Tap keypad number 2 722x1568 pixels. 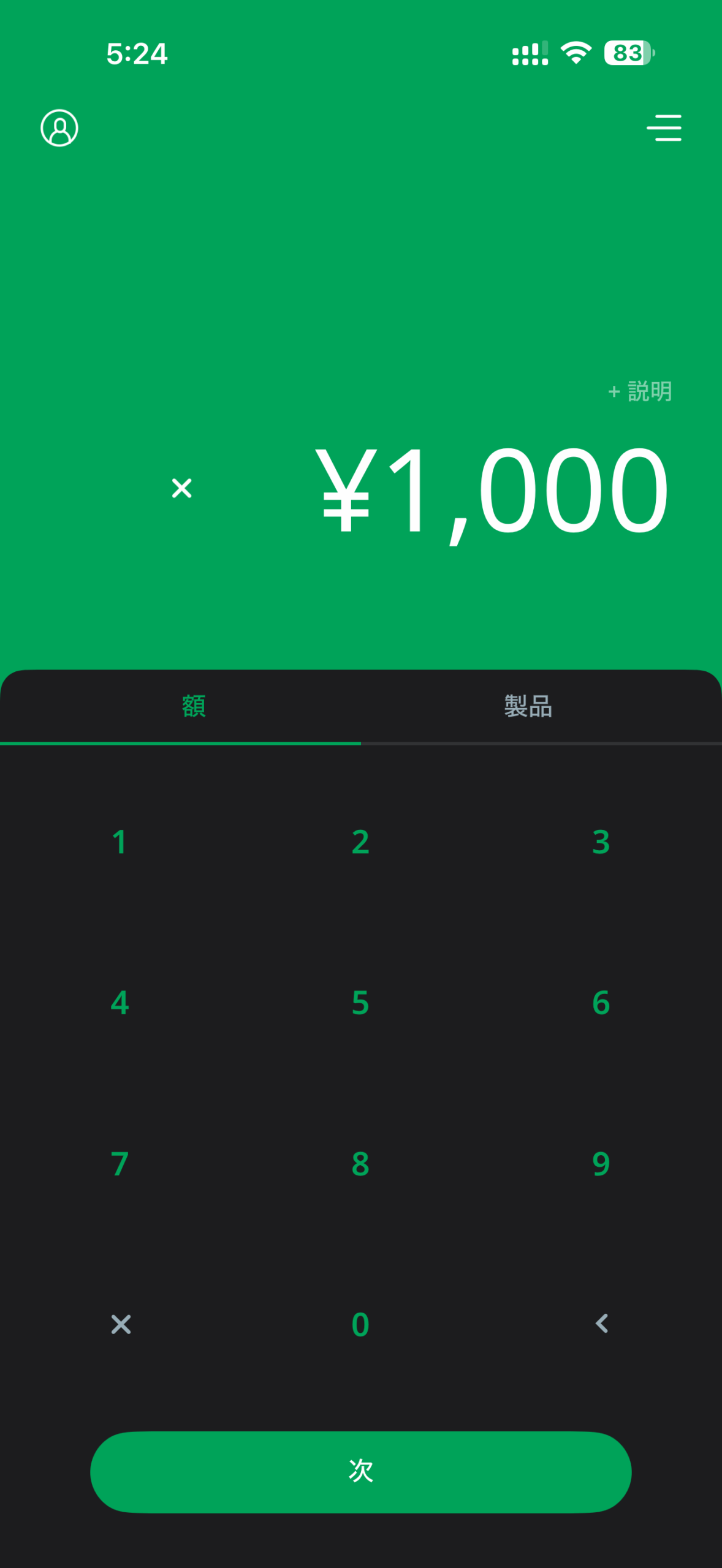pos(360,842)
